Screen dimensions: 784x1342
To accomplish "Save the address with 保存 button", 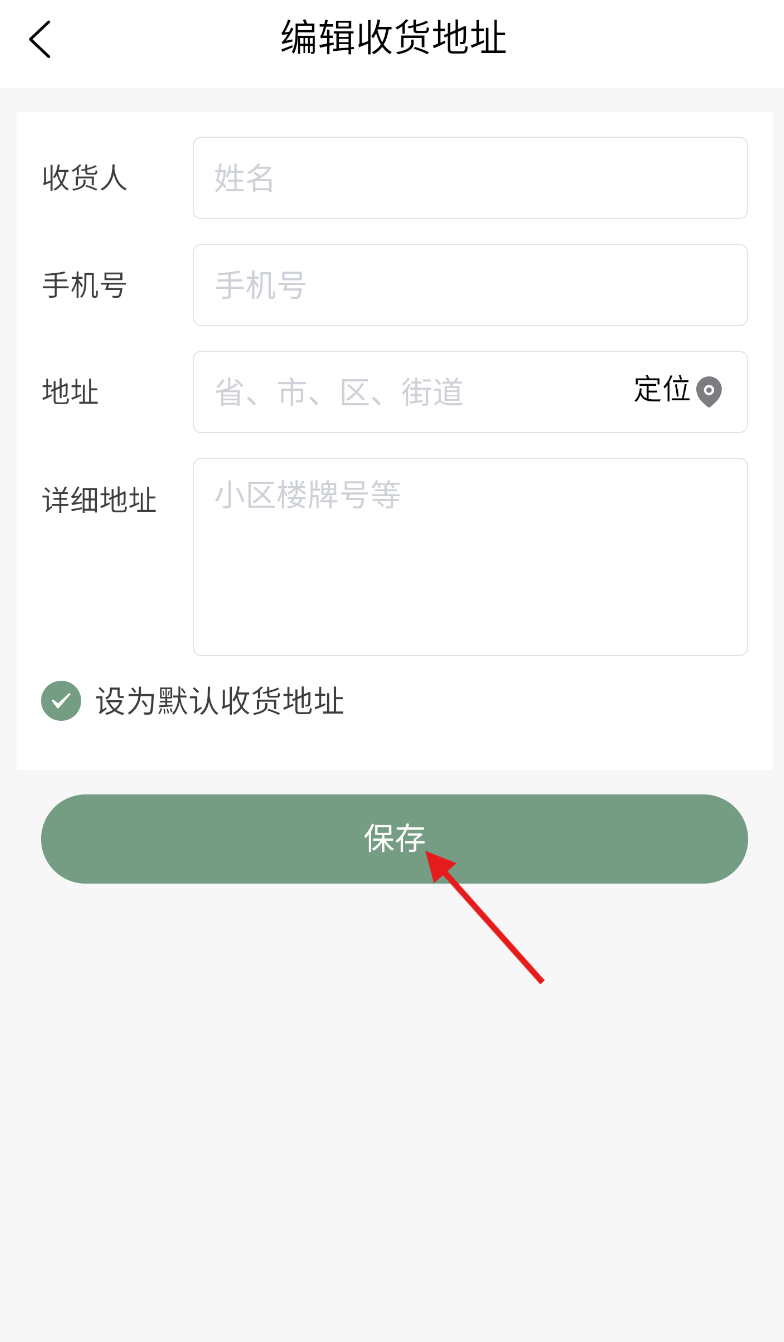I will click(x=394, y=839).
